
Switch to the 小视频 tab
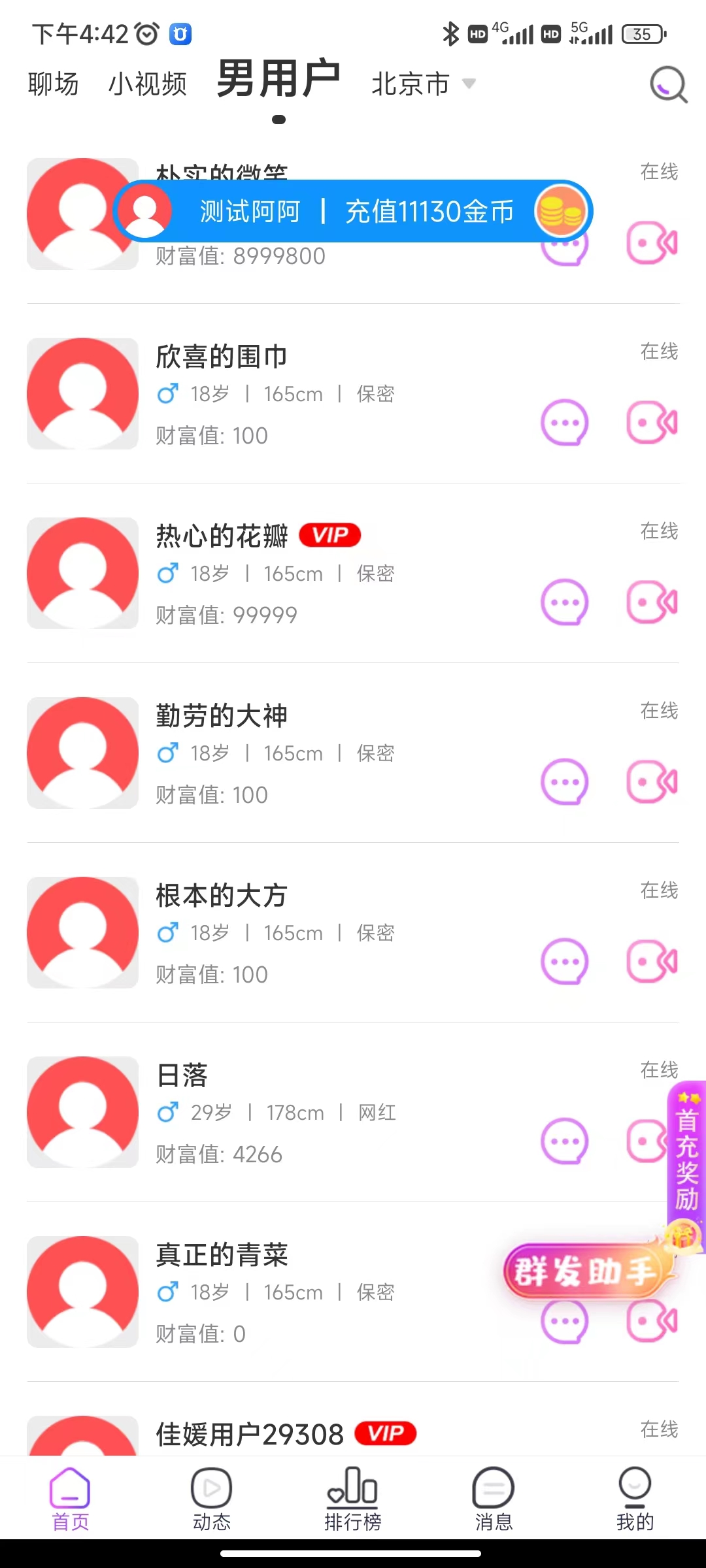(x=148, y=85)
